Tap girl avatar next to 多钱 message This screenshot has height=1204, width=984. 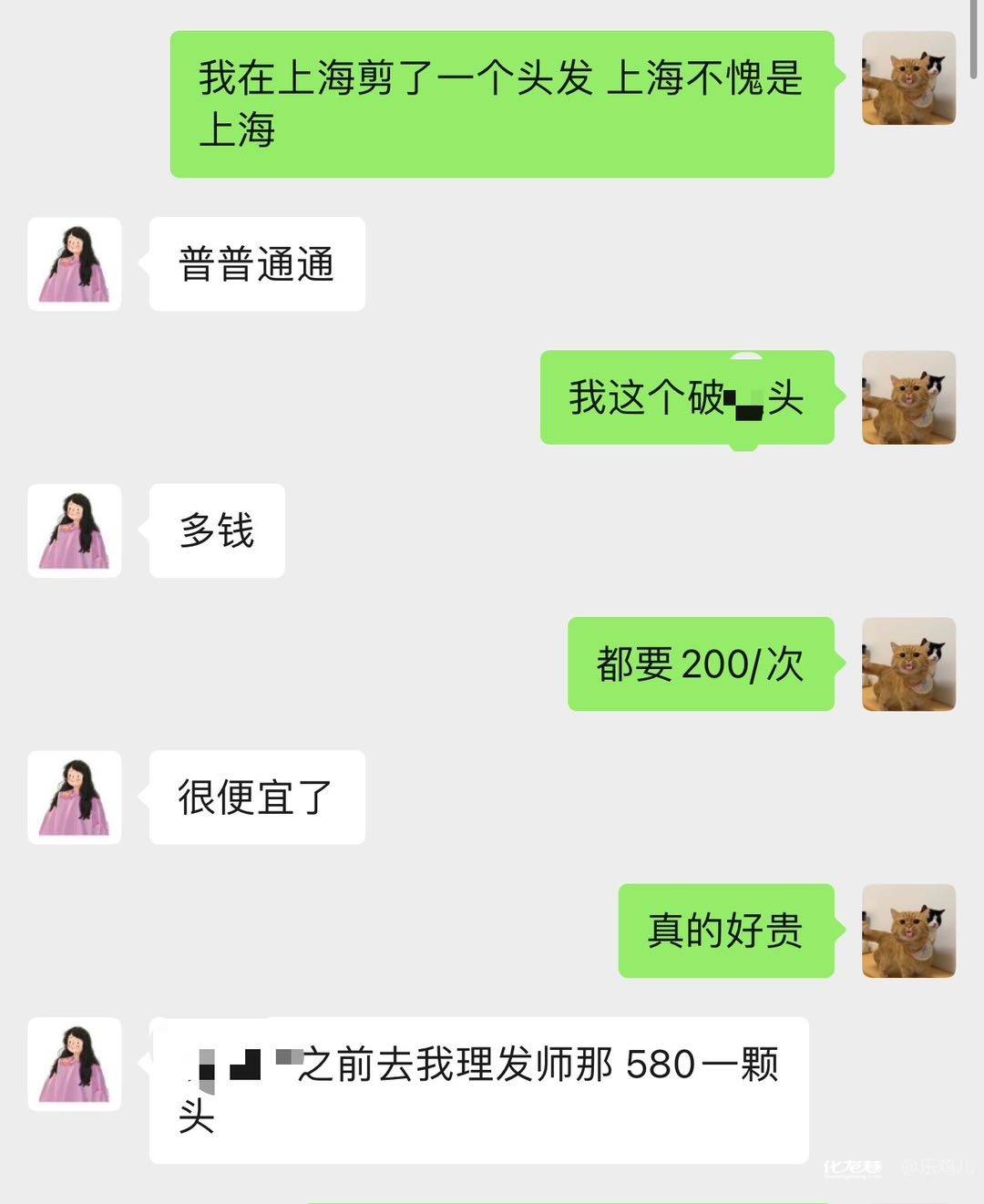75,530
